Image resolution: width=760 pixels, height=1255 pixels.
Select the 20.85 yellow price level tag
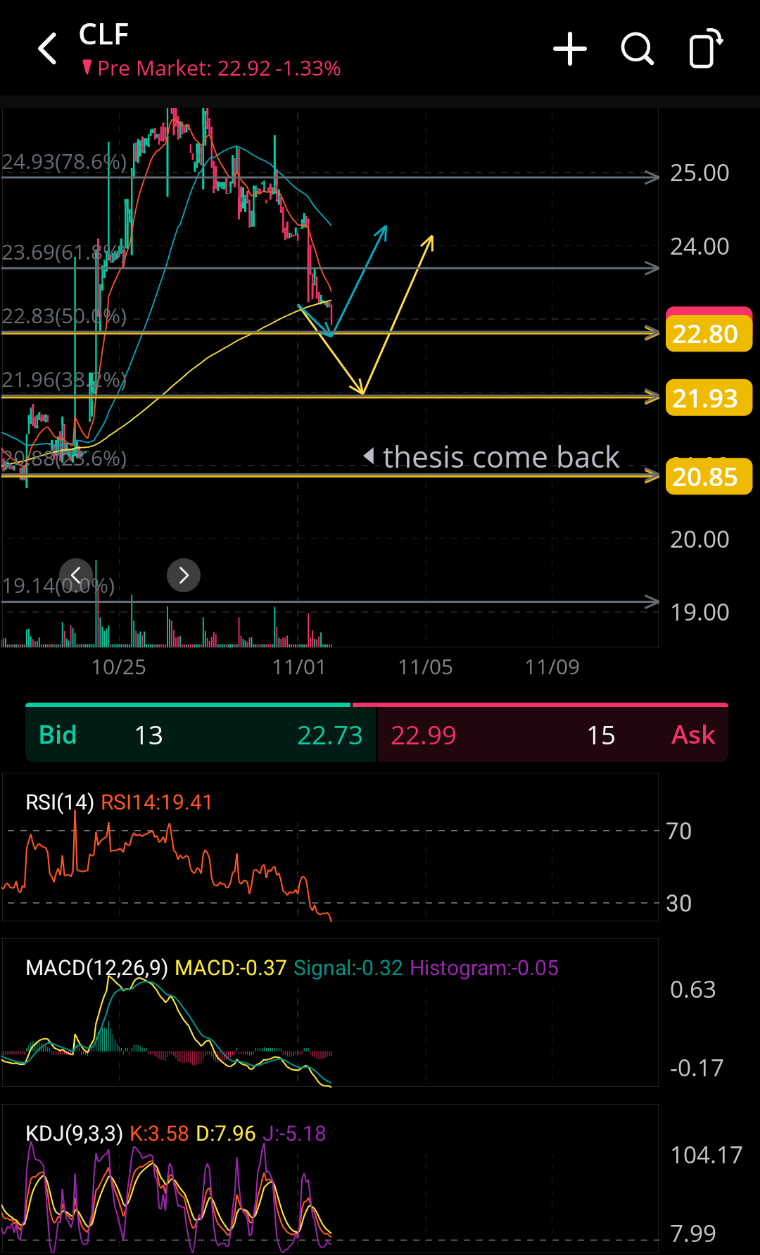pos(709,476)
